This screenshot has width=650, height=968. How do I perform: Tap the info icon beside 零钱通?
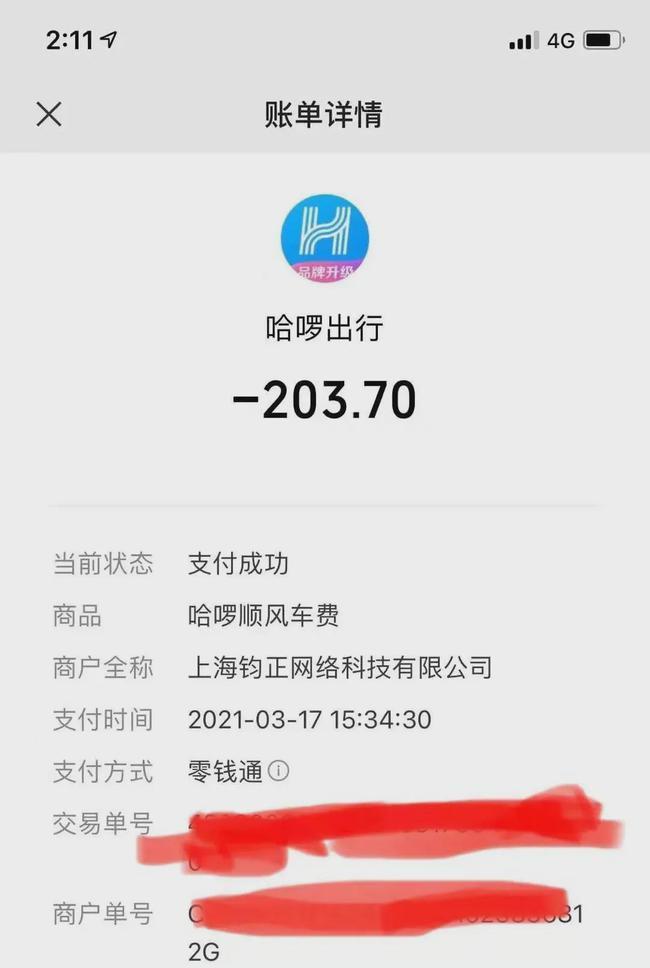pyautogui.click(x=279, y=771)
